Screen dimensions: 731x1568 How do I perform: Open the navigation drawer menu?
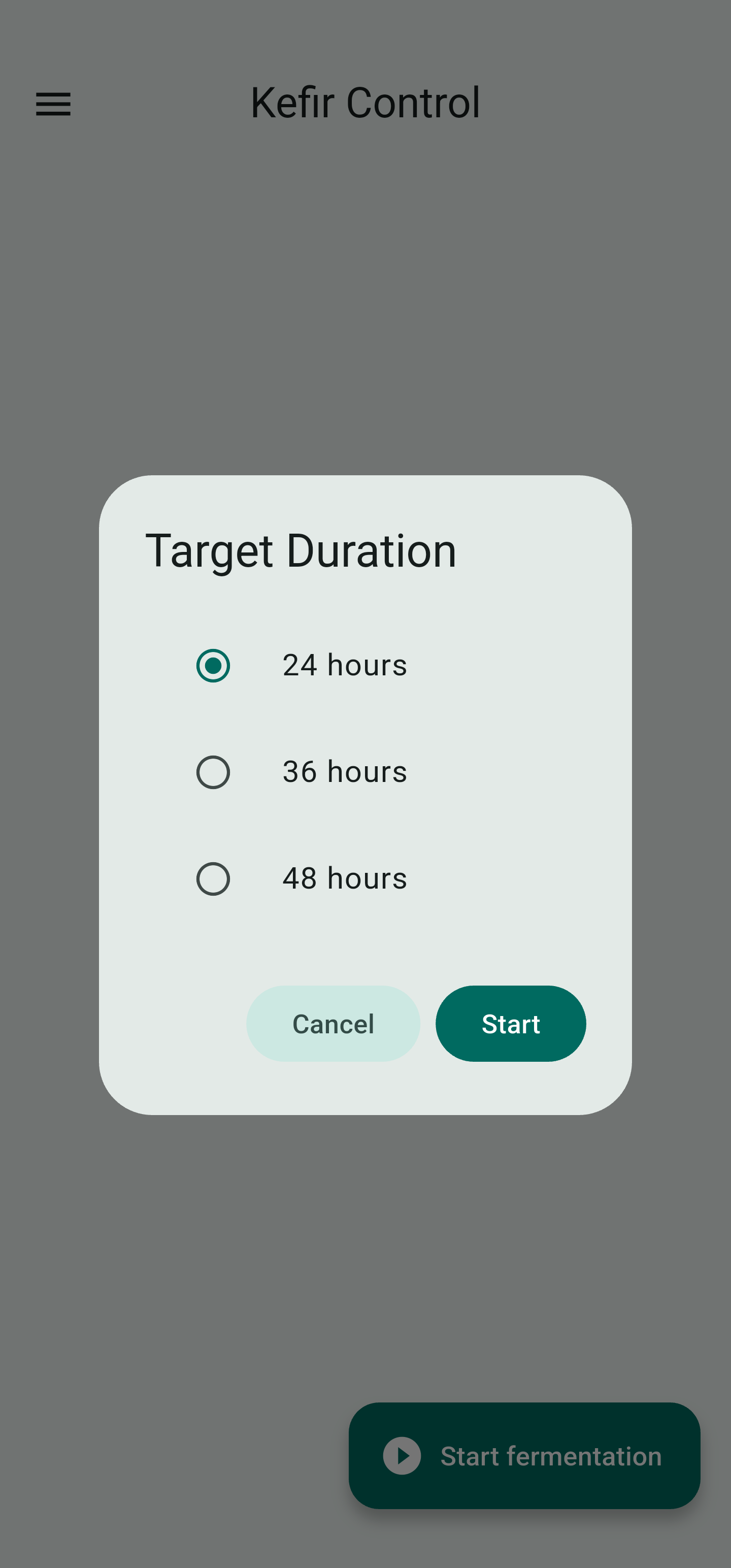[54, 104]
